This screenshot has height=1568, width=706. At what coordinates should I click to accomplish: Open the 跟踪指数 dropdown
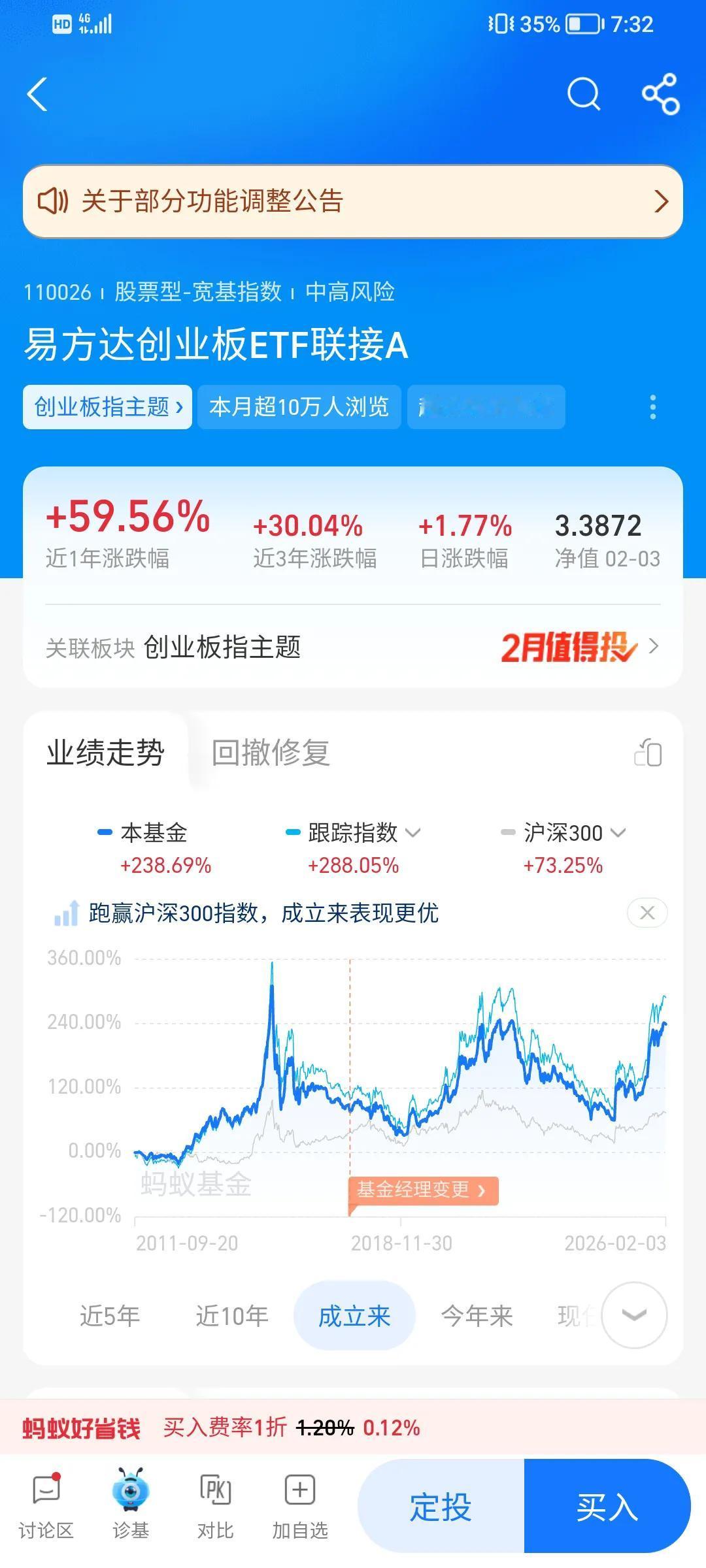[x=412, y=833]
